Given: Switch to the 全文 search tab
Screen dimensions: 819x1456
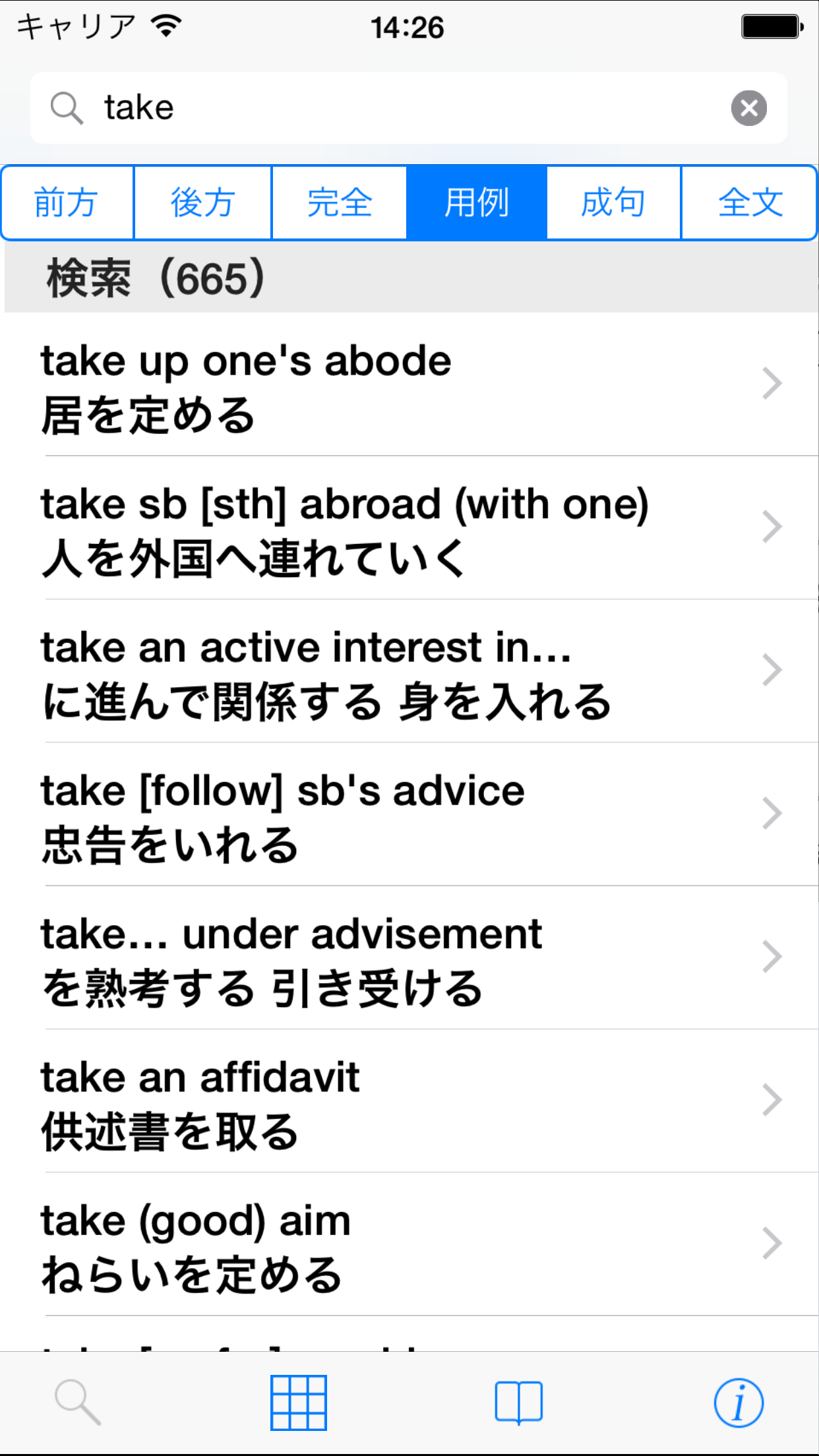Looking at the screenshot, I should pyautogui.click(x=750, y=202).
